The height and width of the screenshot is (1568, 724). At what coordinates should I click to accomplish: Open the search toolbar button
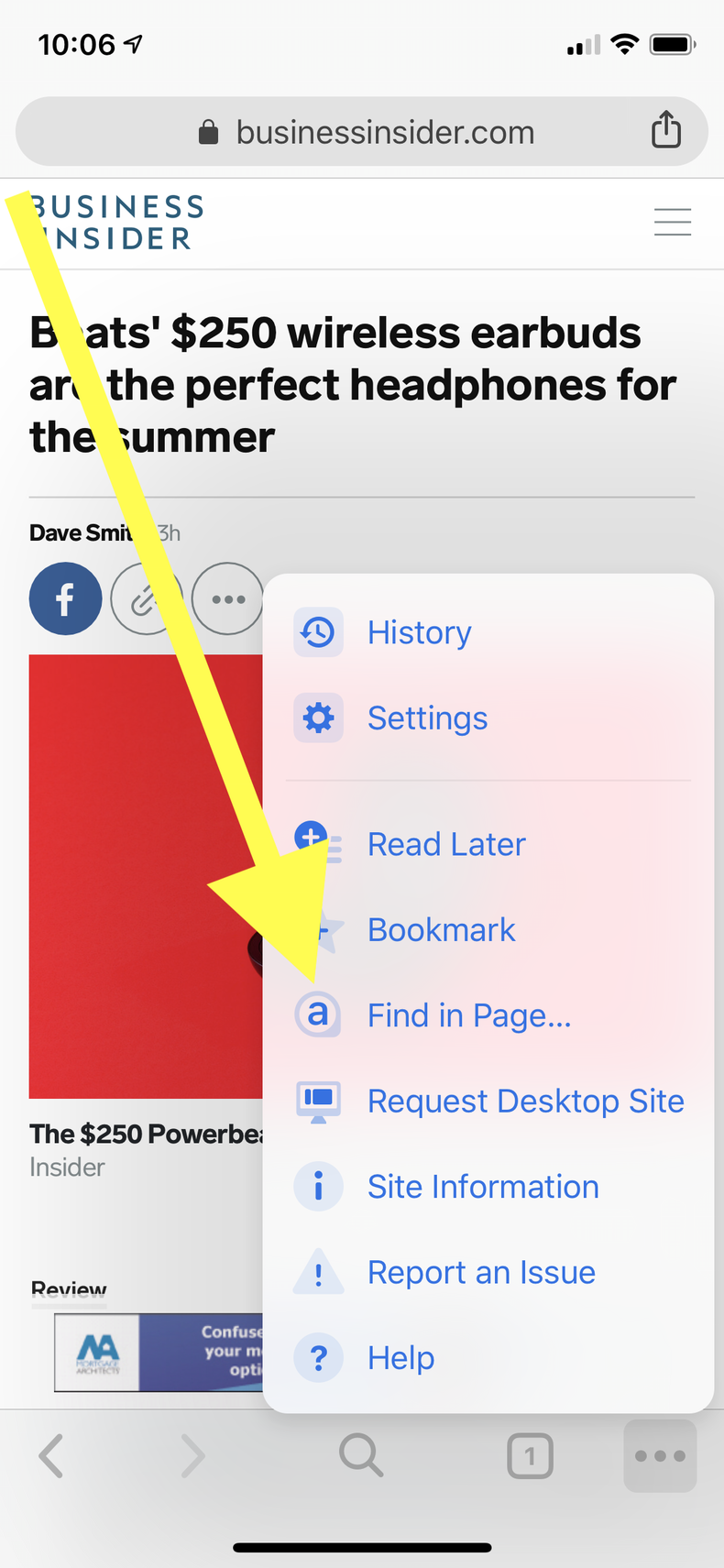[x=361, y=1455]
